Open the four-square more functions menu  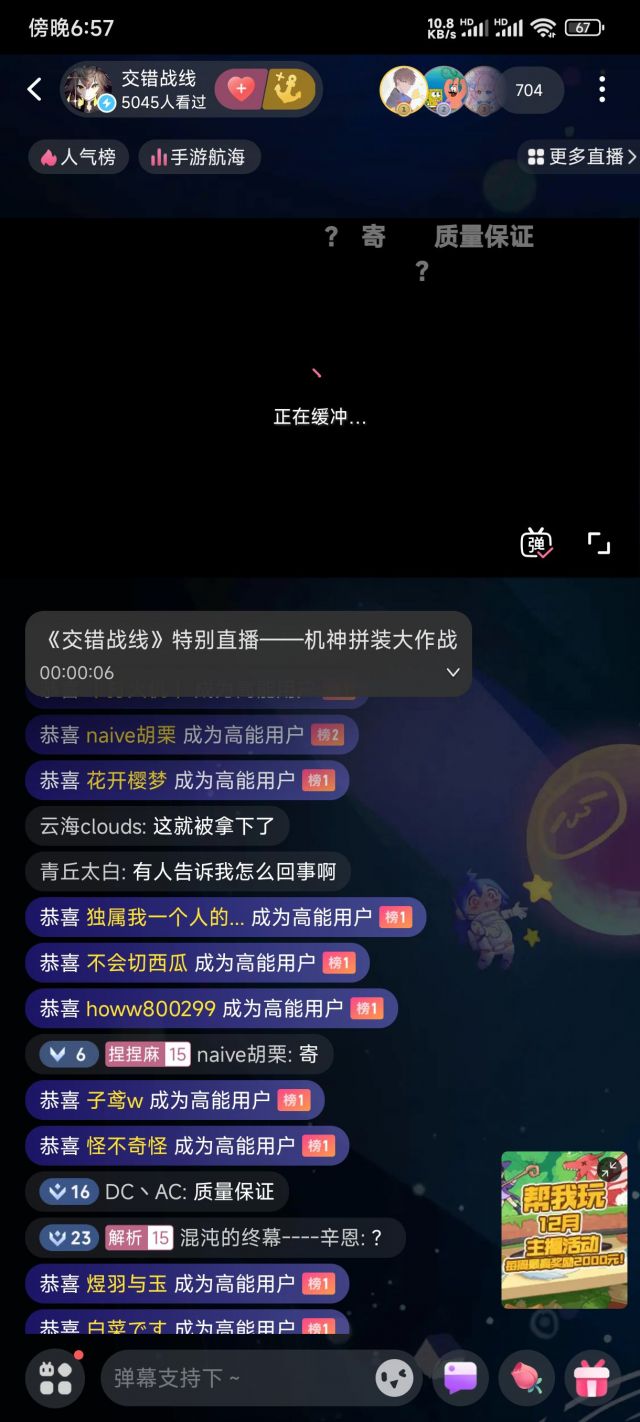coord(56,1378)
